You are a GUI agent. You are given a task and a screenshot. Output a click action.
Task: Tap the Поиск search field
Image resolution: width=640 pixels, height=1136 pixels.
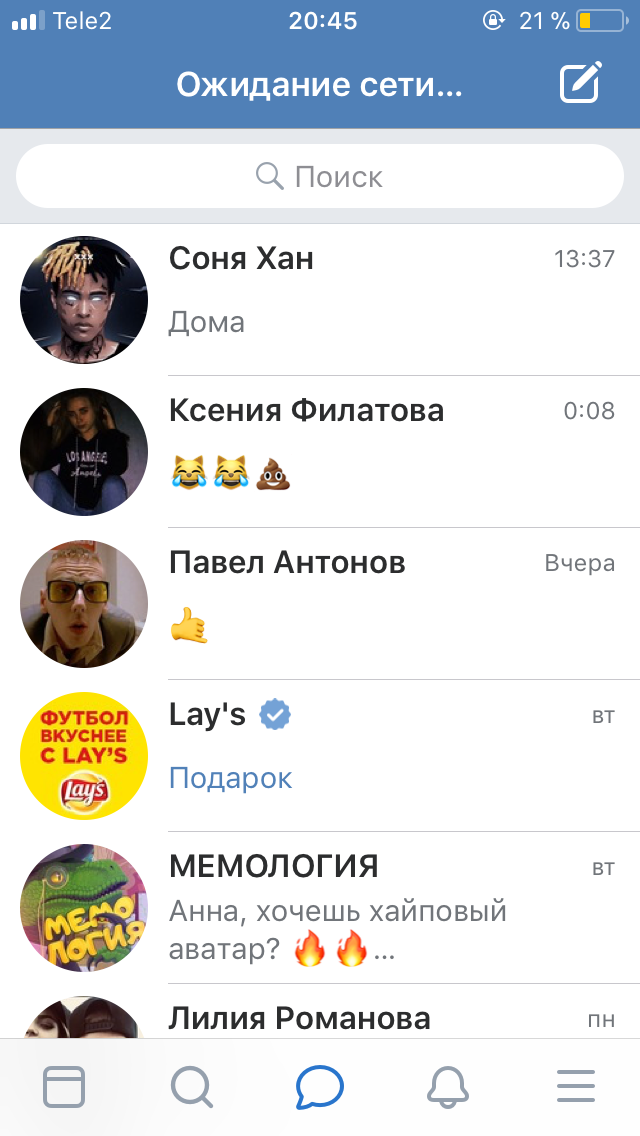[320, 176]
